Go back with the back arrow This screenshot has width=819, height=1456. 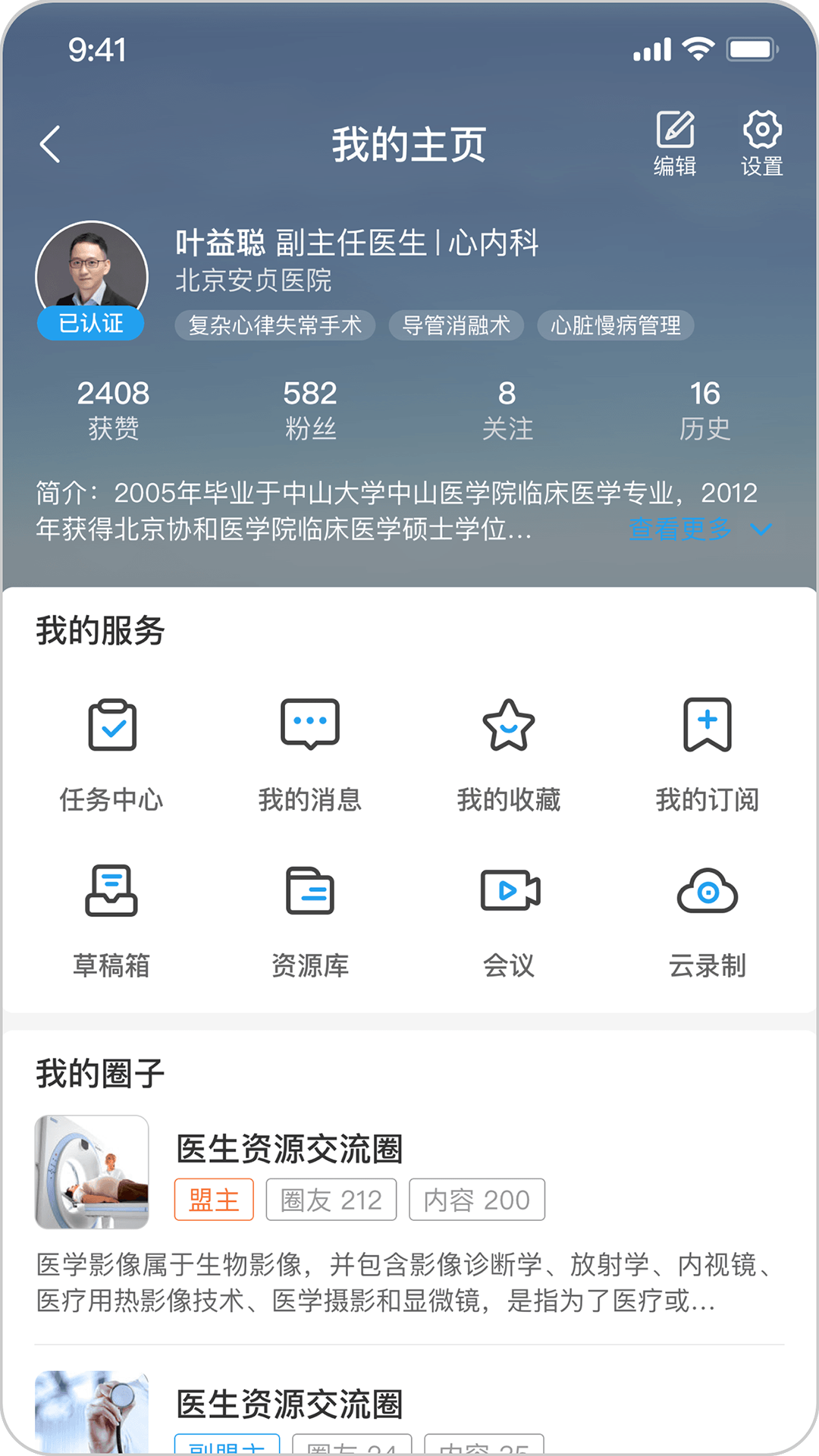click(51, 143)
